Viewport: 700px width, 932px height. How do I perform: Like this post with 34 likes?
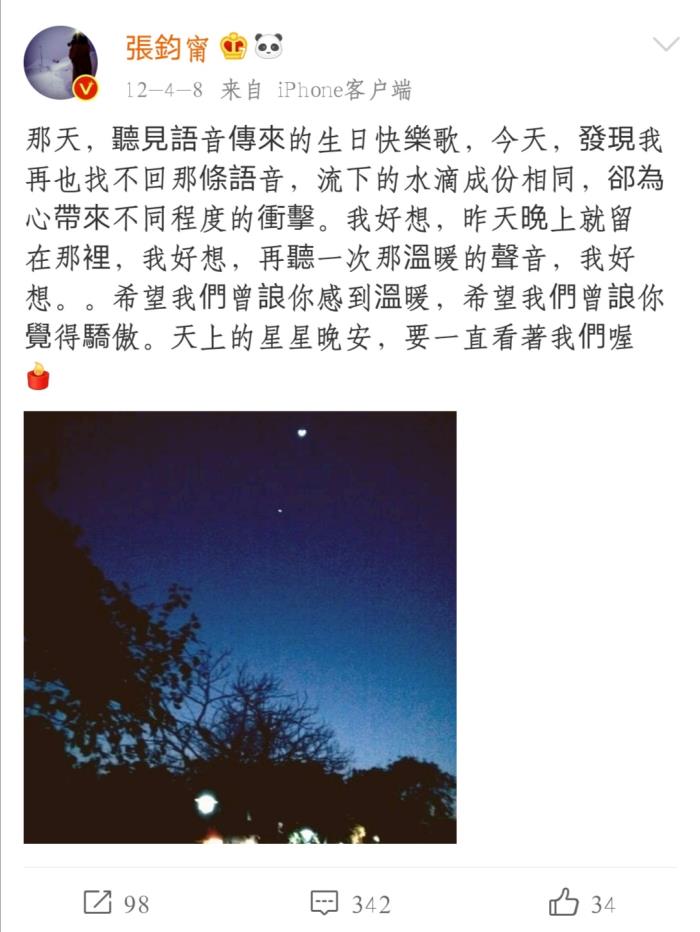click(x=582, y=903)
